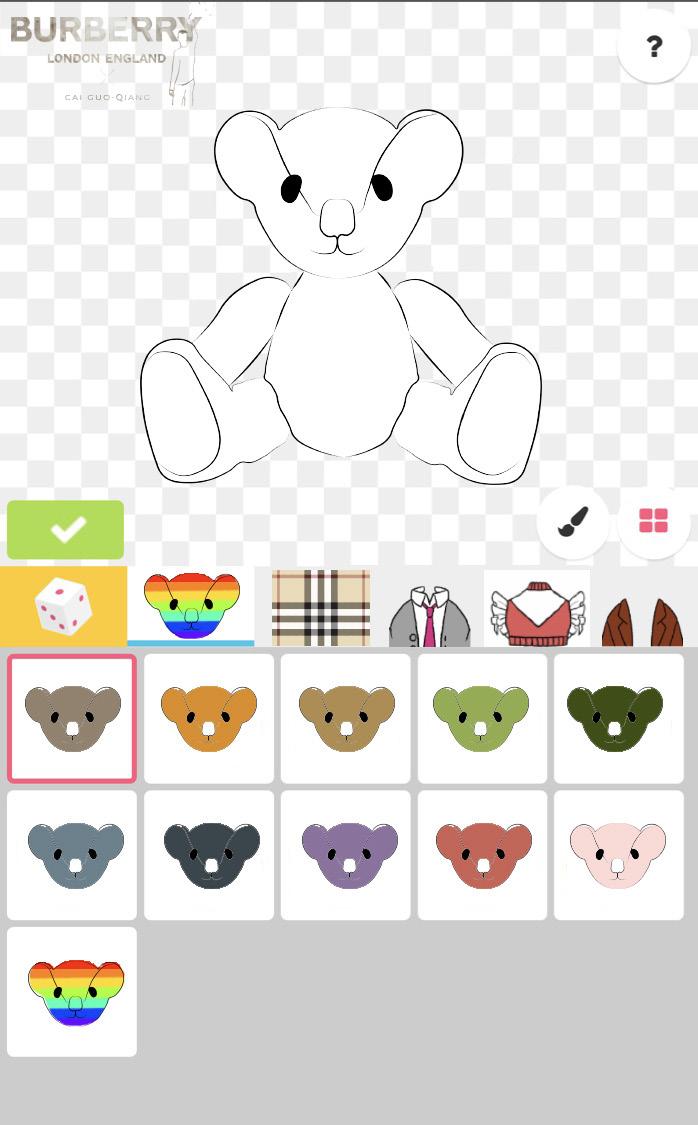This screenshot has width=698, height=1125.
Task: Tap the dice randomize button
Action: (x=64, y=607)
